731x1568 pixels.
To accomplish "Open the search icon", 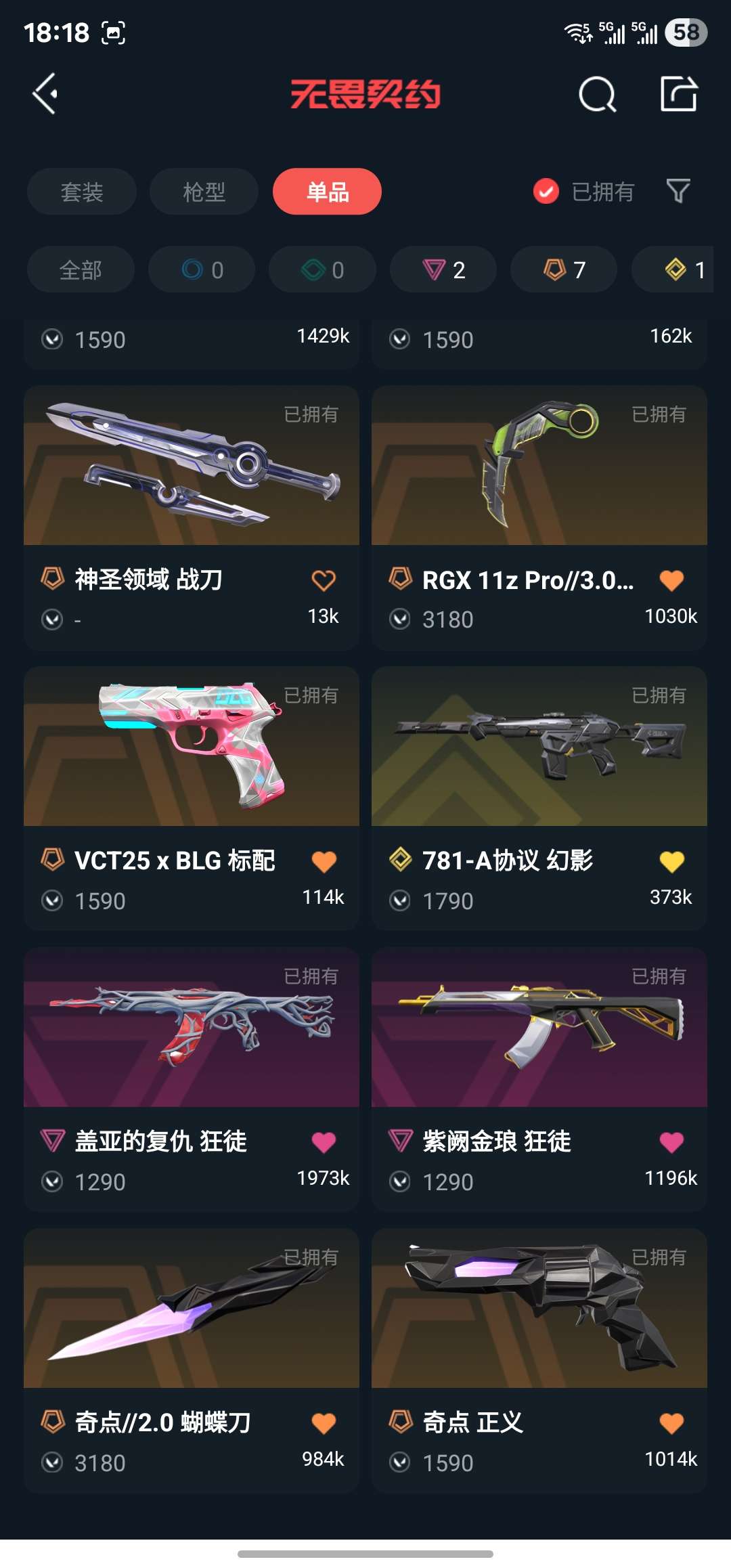I will tap(597, 94).
